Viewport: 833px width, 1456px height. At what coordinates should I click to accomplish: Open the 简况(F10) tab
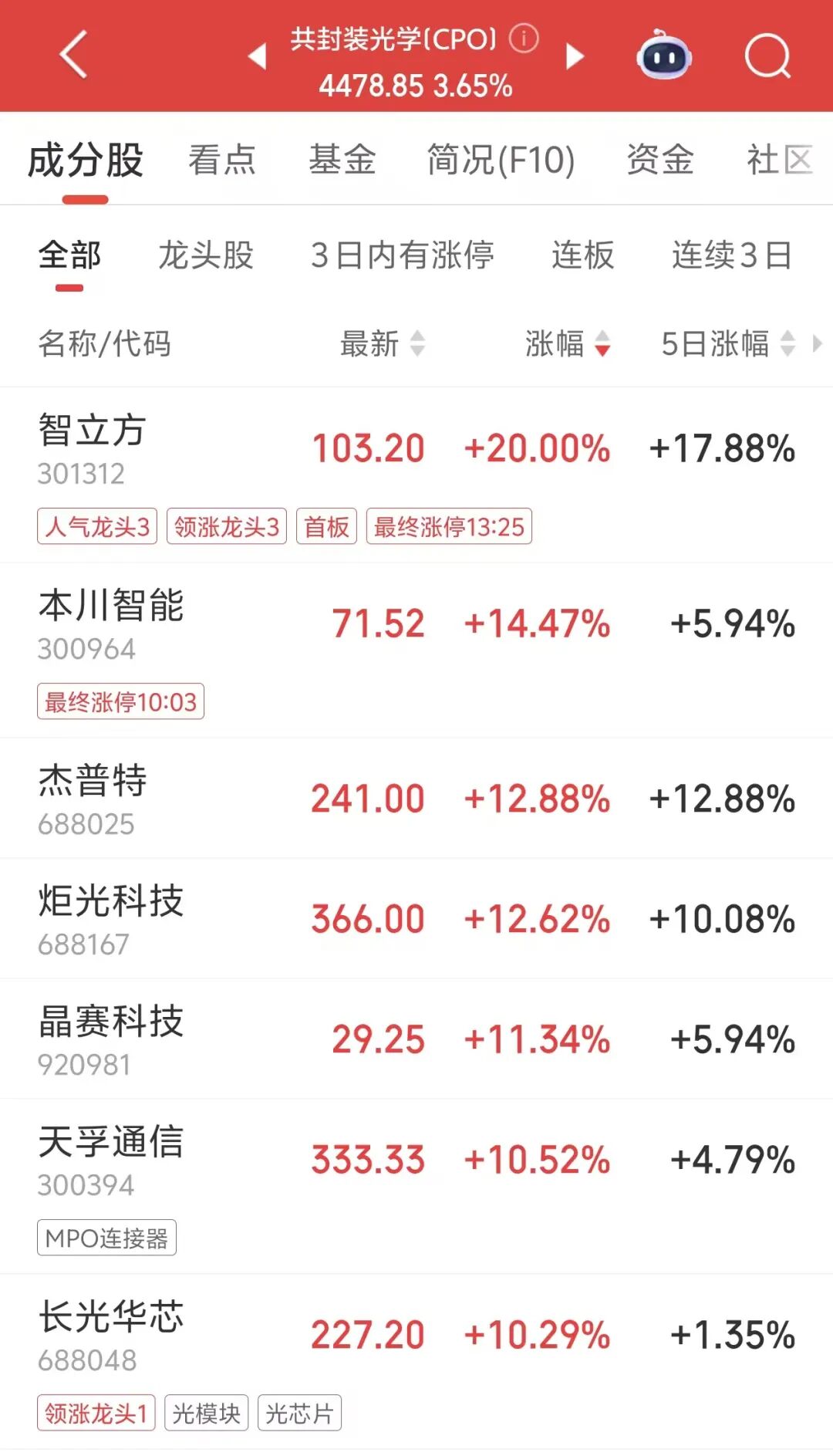point(501,160)
